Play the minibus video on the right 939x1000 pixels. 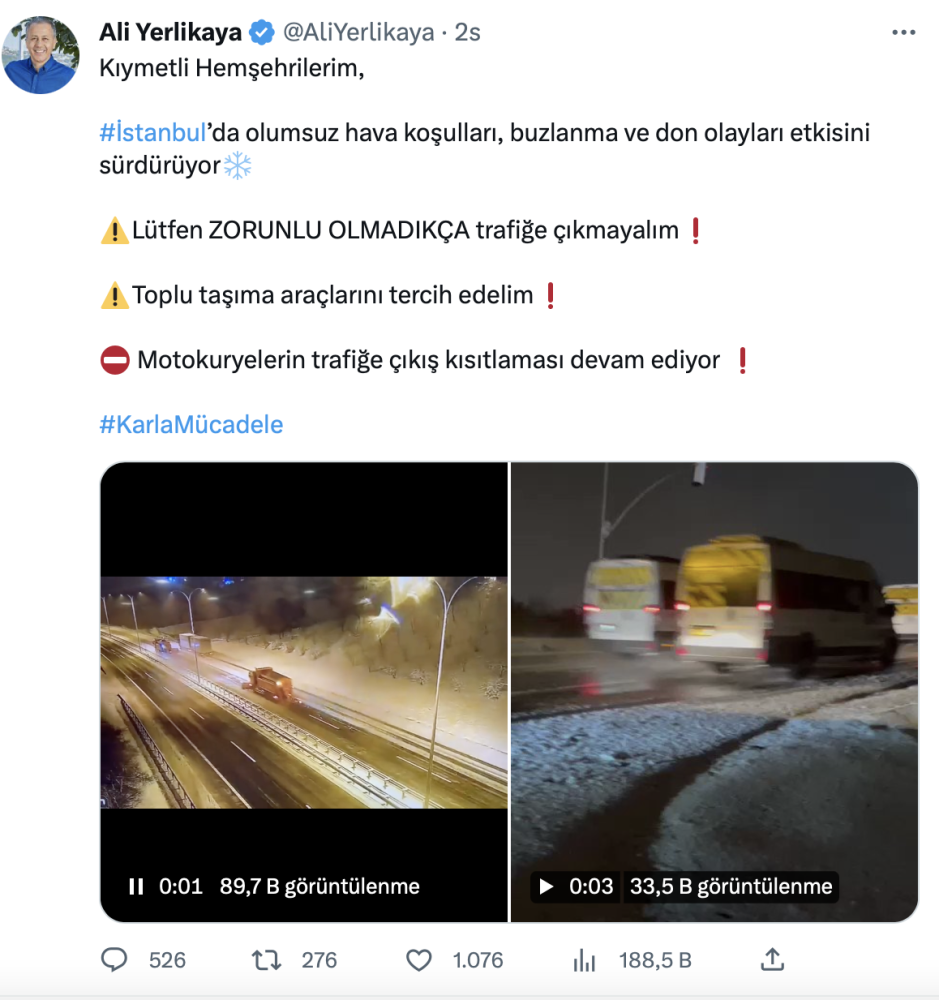coord(546,886)
